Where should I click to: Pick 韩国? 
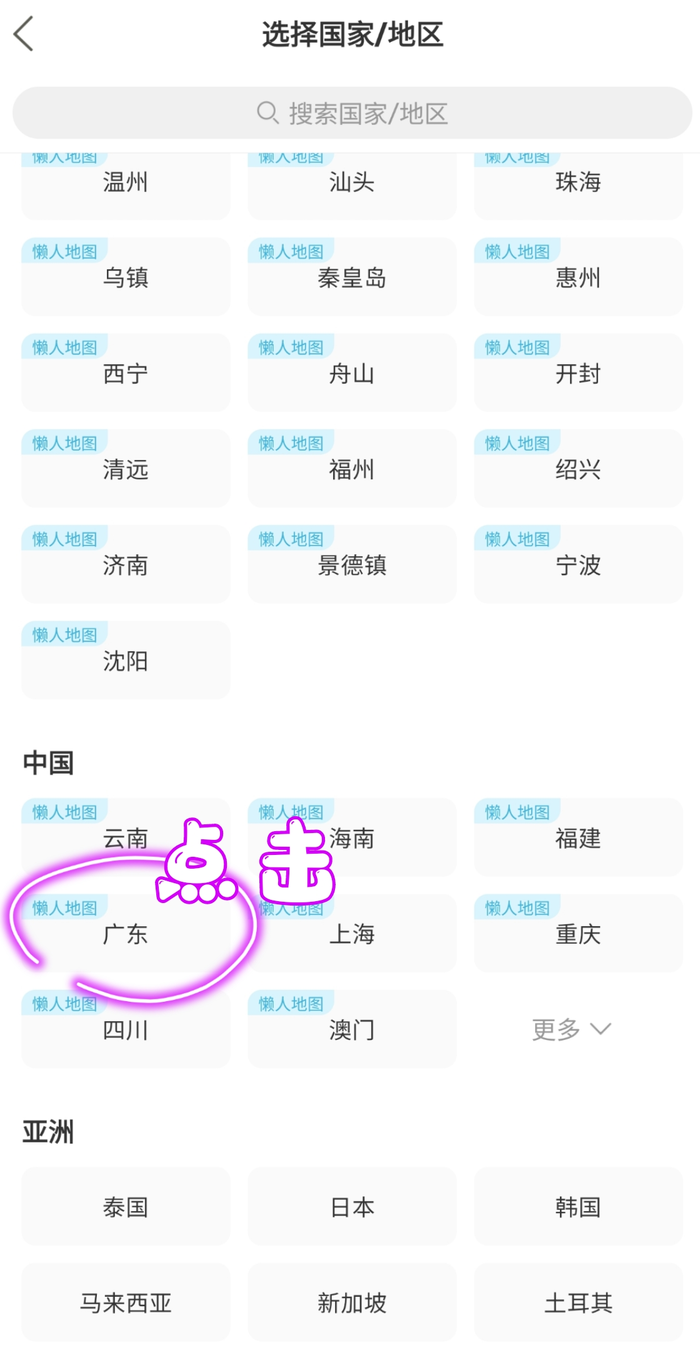click(x=578, y=1207)
